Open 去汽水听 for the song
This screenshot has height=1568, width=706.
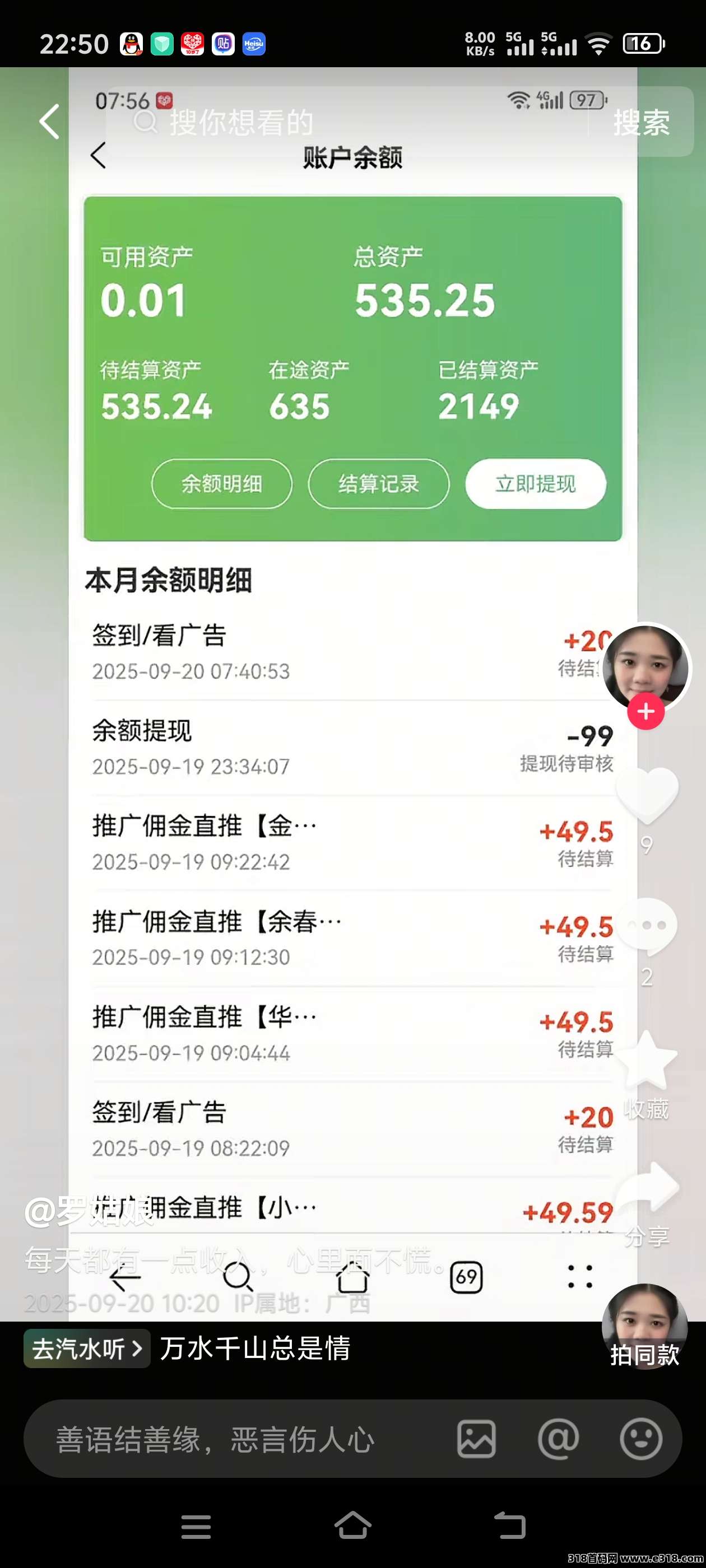click(x=86, y=1349)
